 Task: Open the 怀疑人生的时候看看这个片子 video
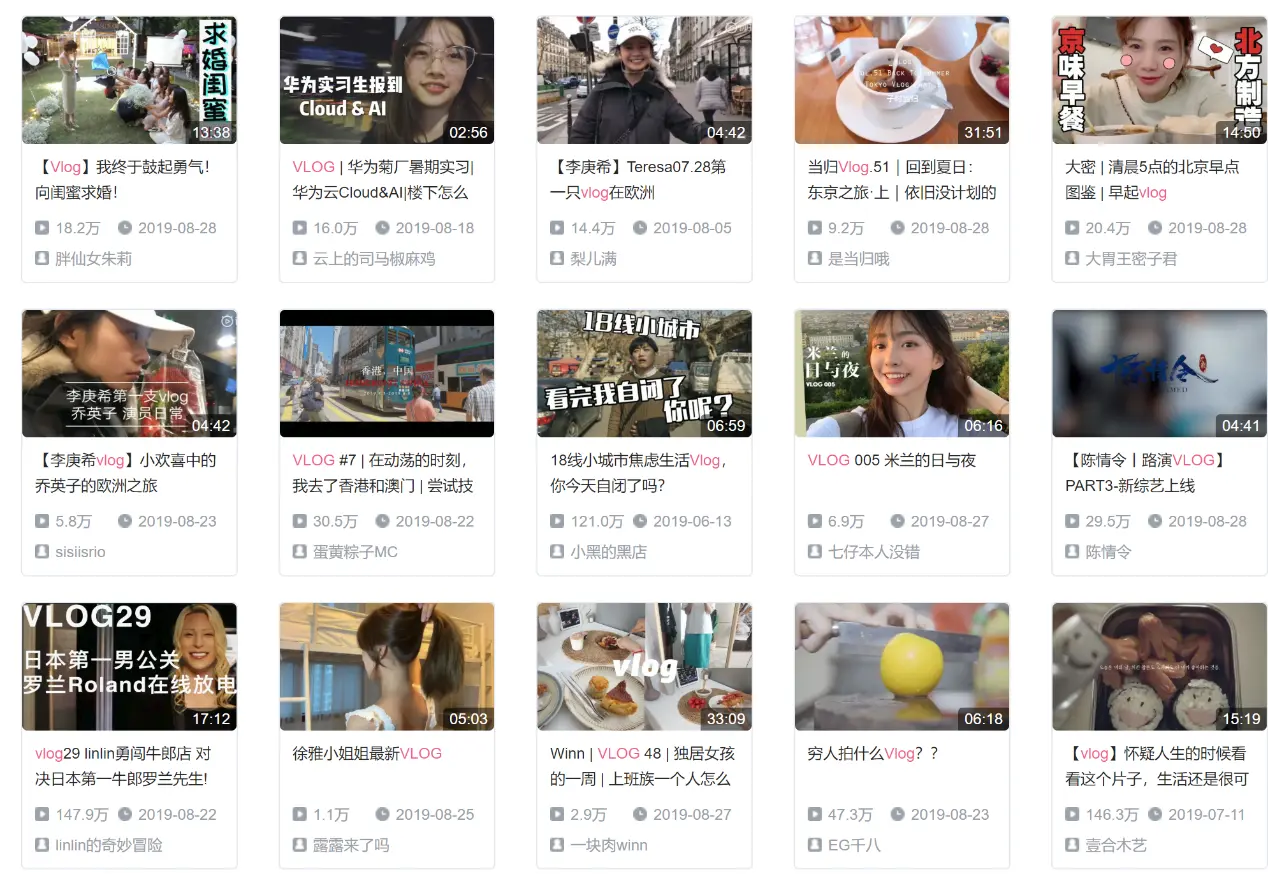point(1159,667)
